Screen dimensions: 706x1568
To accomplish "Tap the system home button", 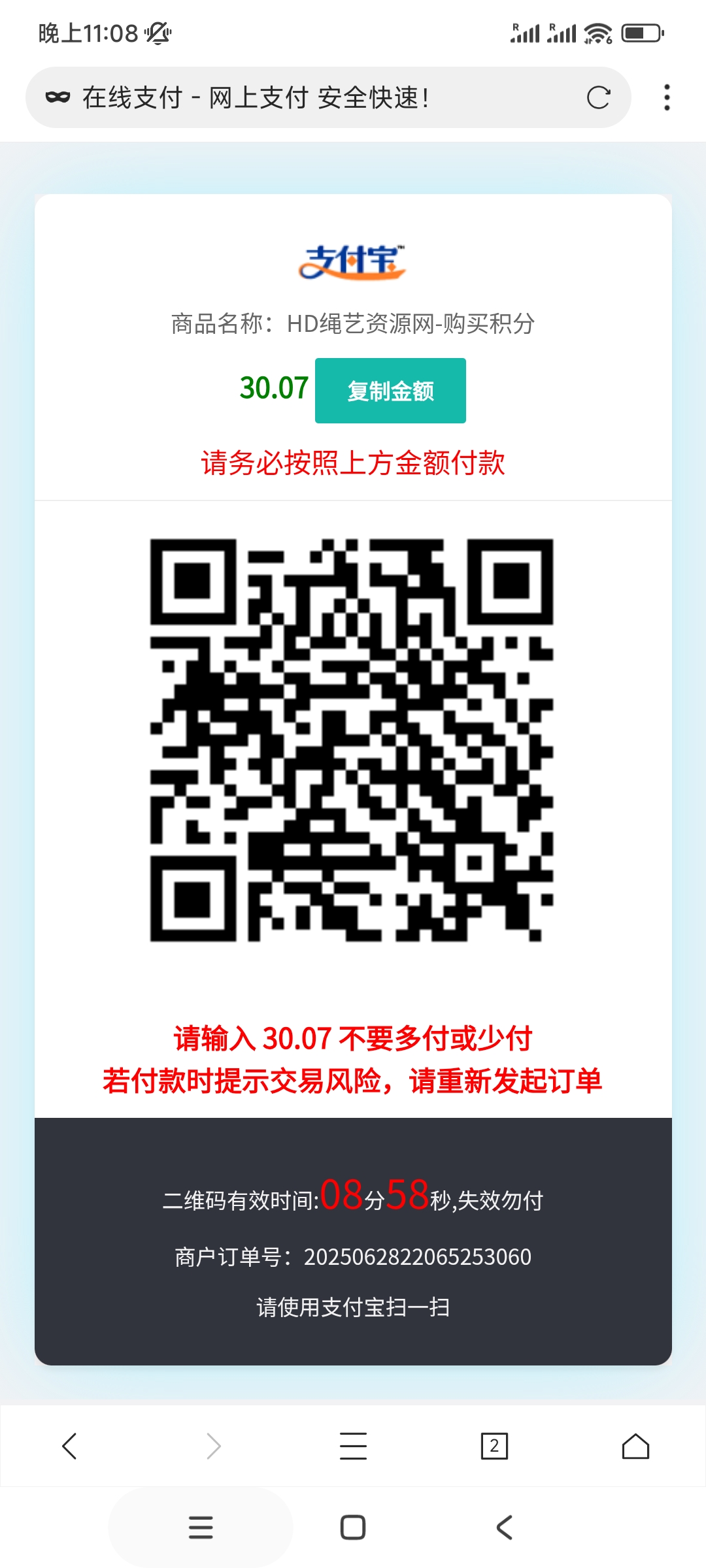I will point(353,1527).
